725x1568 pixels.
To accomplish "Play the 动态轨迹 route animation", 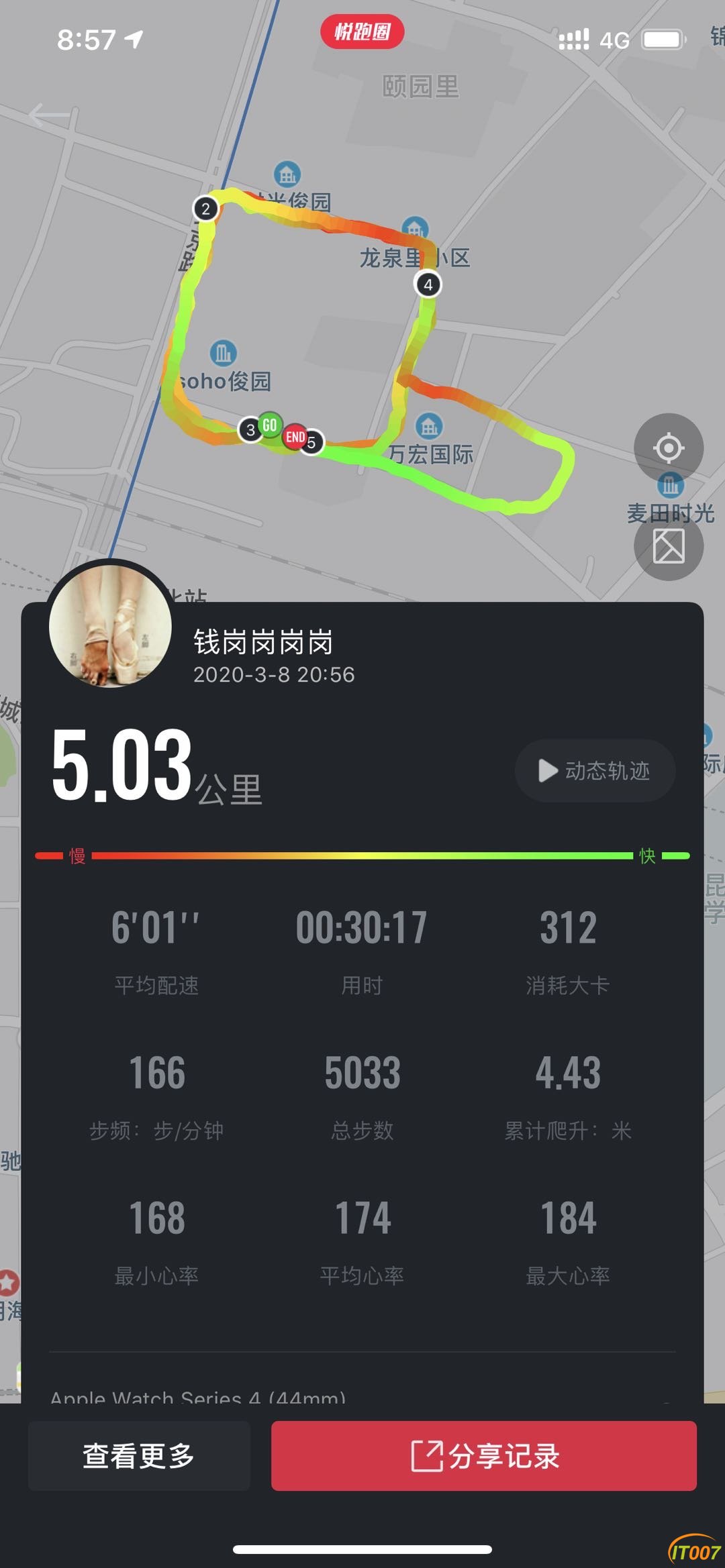I will click(x=595, y=770).
